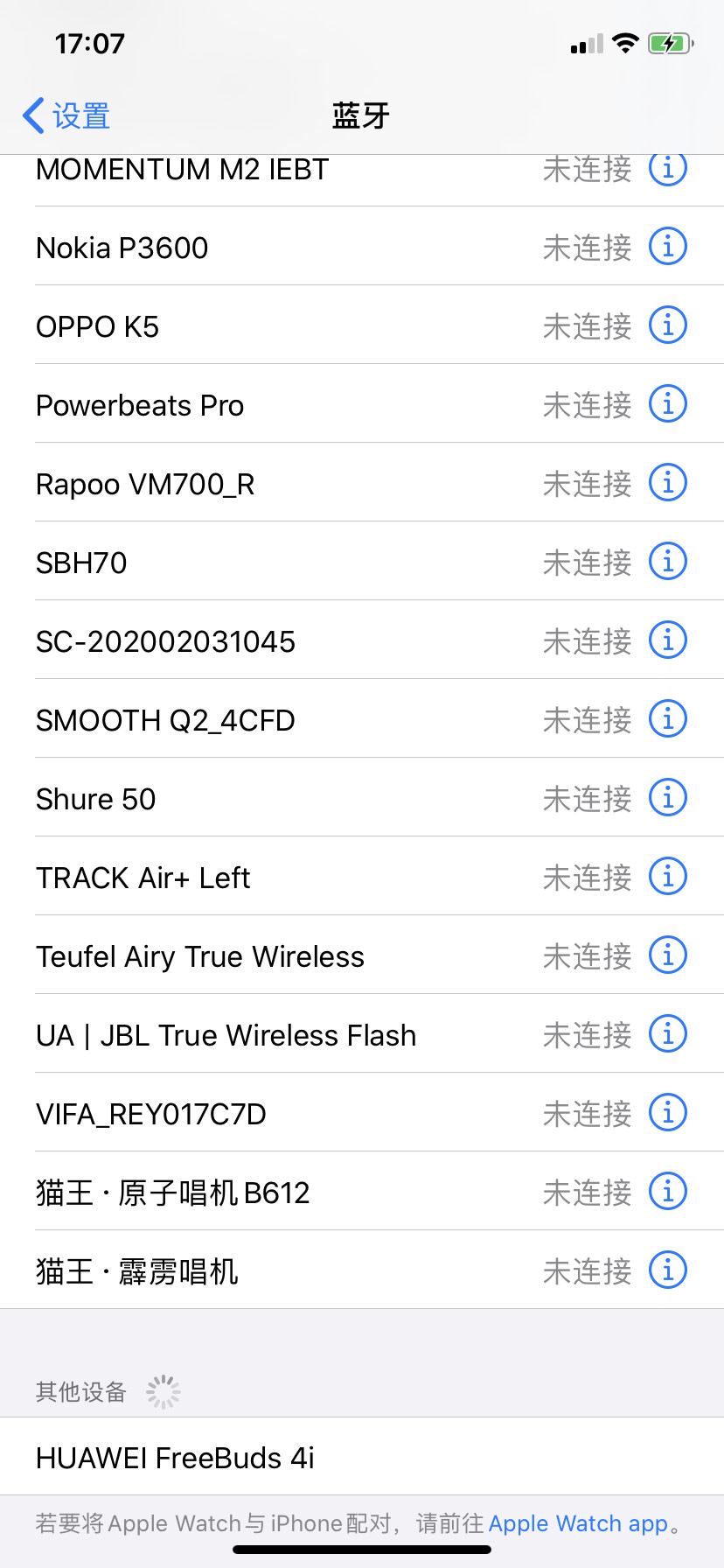Open the Apple Watch app link

click(579, 1522)
